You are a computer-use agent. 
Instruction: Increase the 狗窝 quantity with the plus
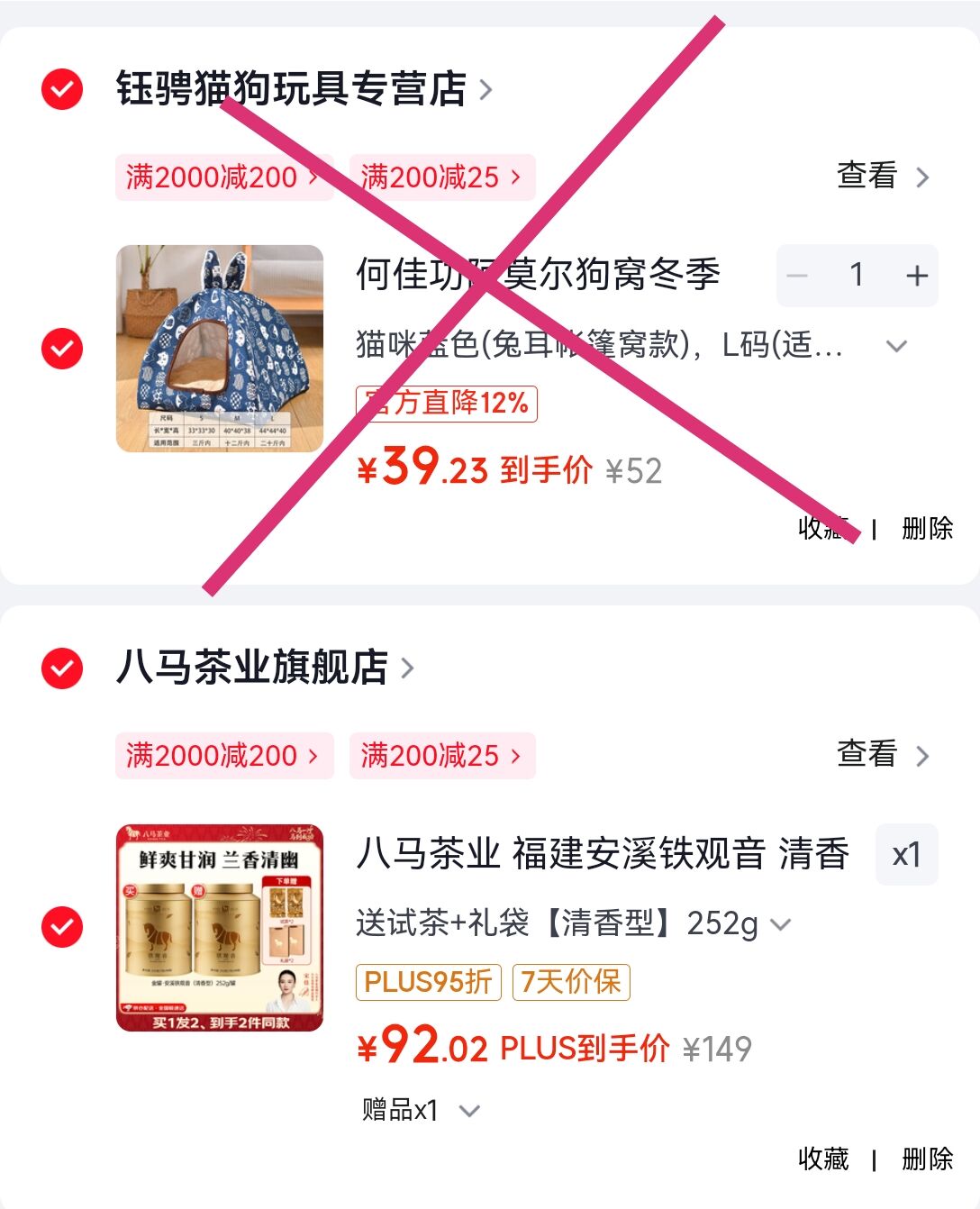pyautogui.click(x=916, y=276)
